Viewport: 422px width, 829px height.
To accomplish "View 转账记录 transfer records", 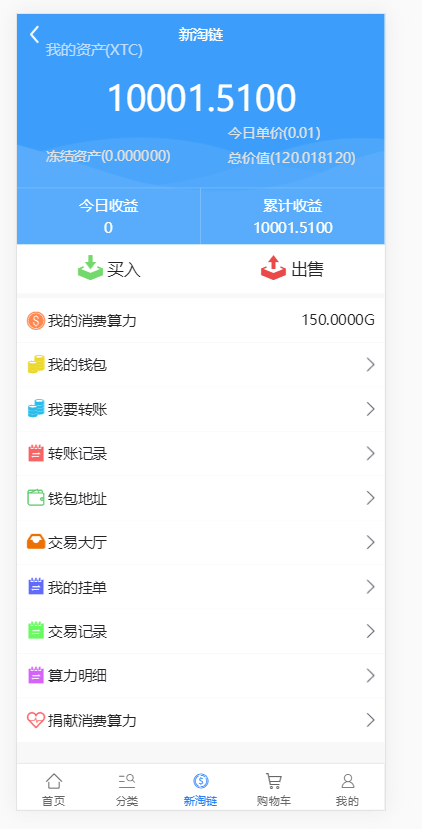I will coord(201,454).
